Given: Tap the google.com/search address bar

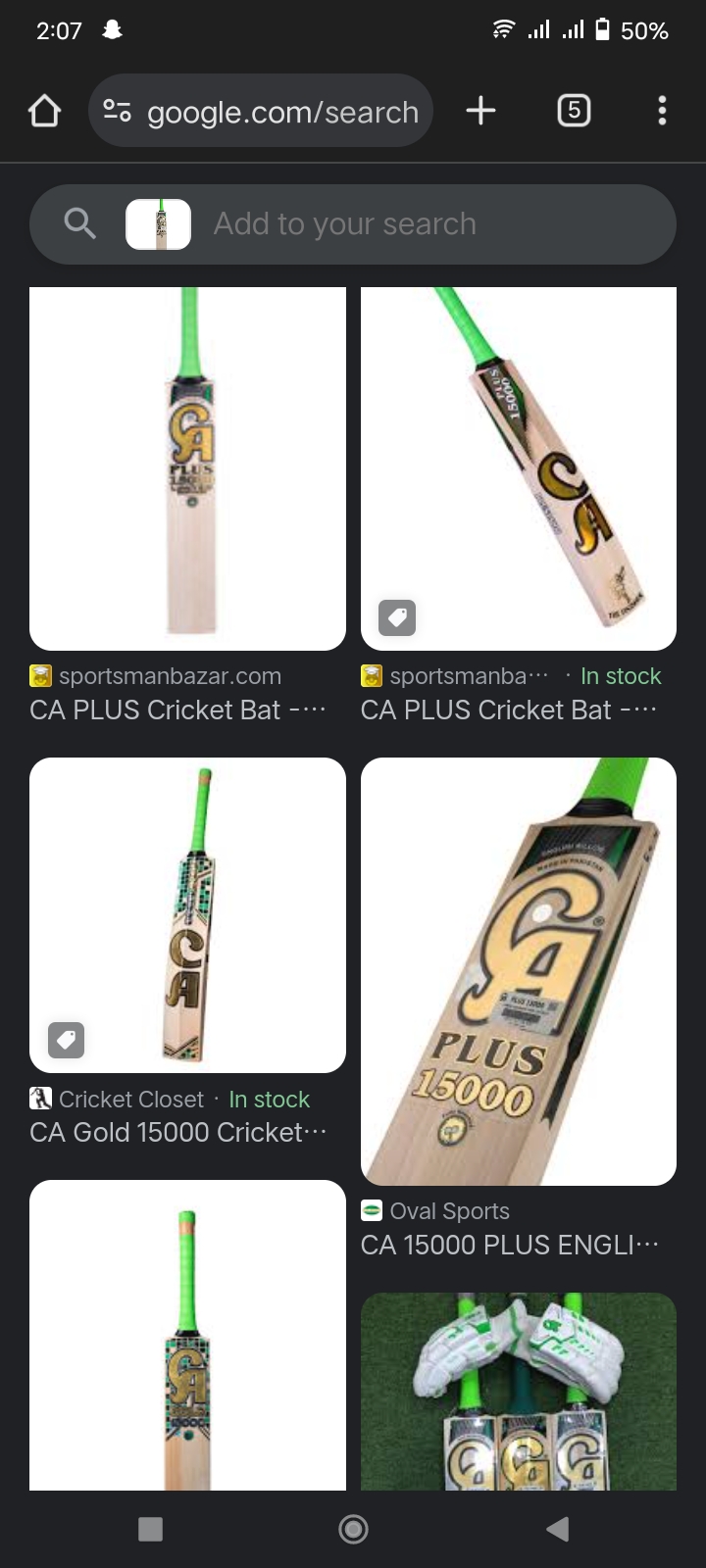Looking at the screenshot, I should (x=261, y=112).
